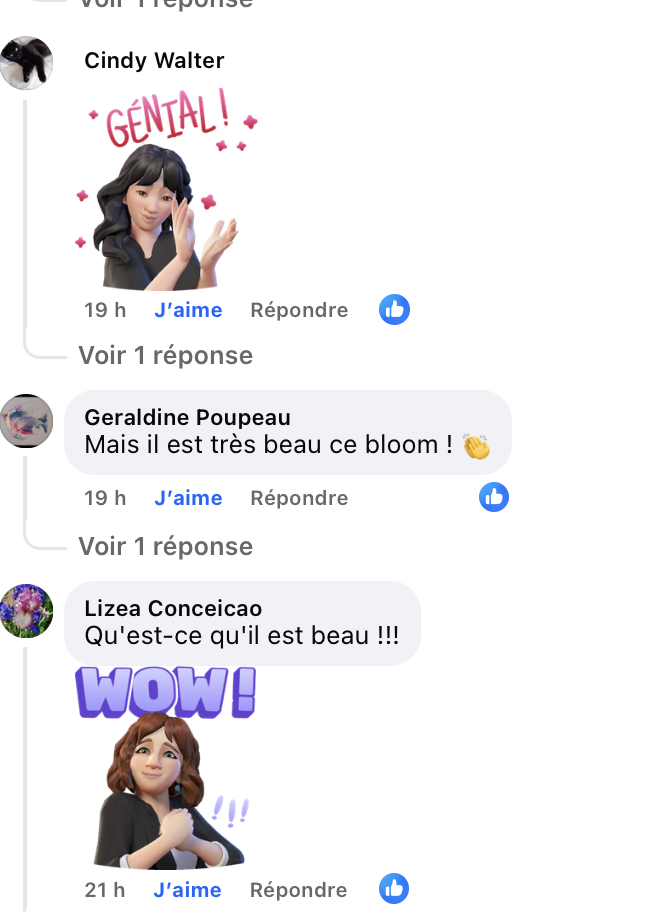Like Cindy Walter's comment
This screenshot has height=912, width=660.
click(x=188, y=310)
